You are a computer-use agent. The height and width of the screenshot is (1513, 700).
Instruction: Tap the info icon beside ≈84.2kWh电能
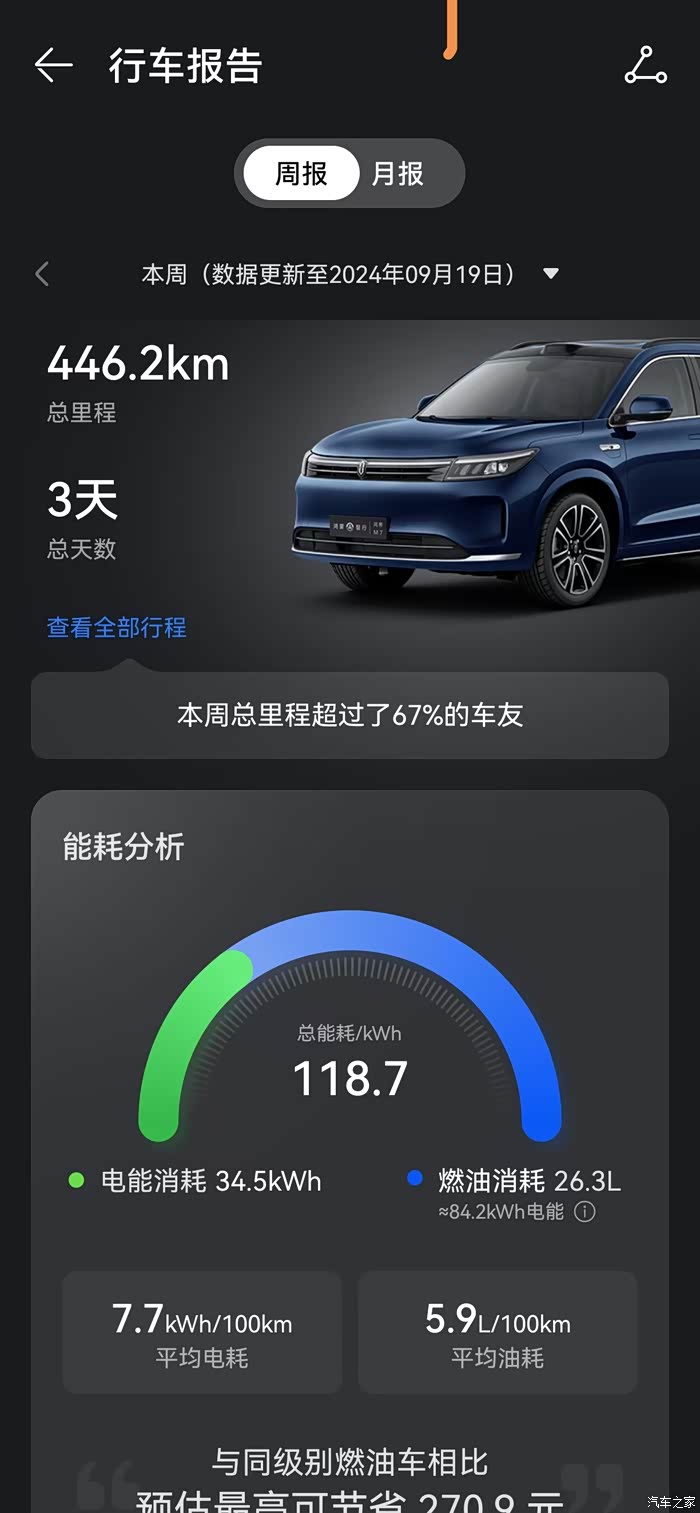(x=586, y=1211)
